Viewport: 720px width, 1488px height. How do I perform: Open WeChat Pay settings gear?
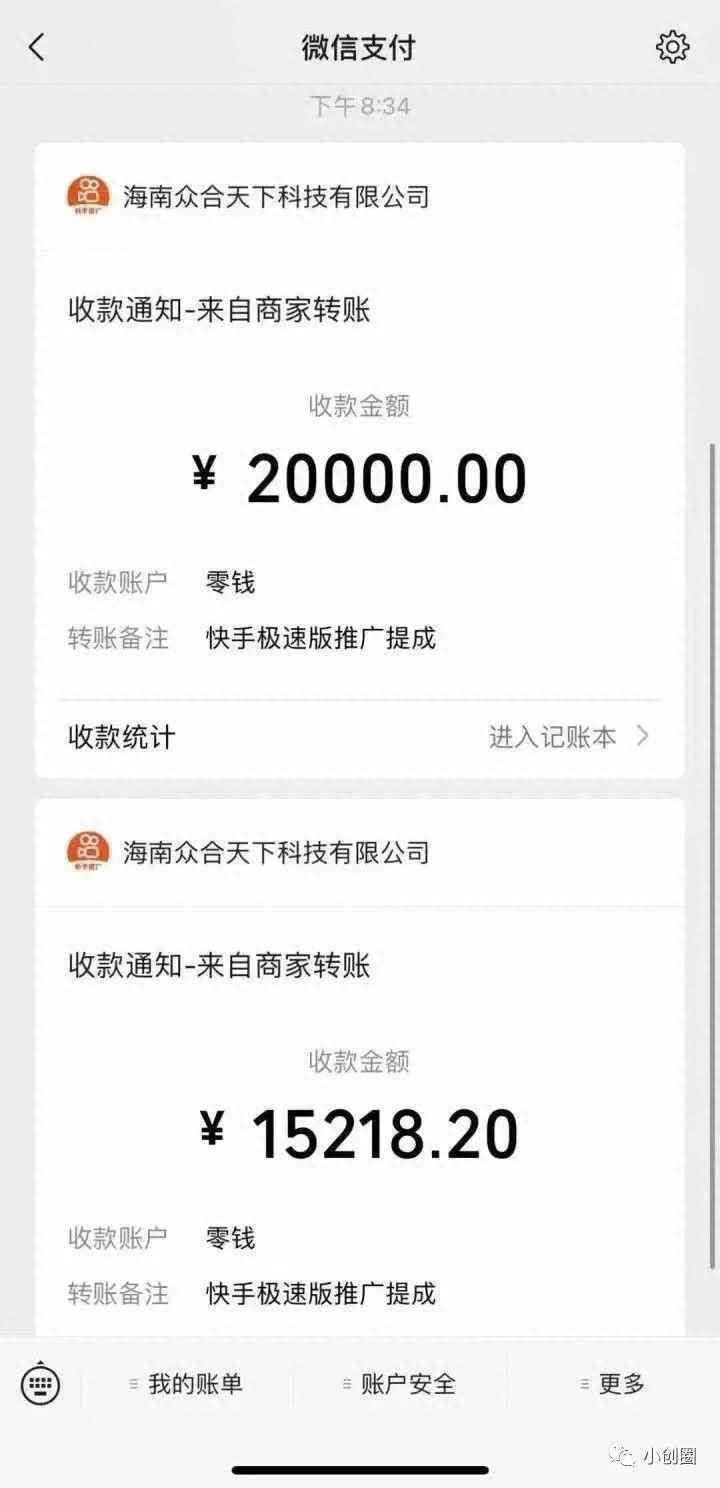pyautogui.click(x=673, y=47)
